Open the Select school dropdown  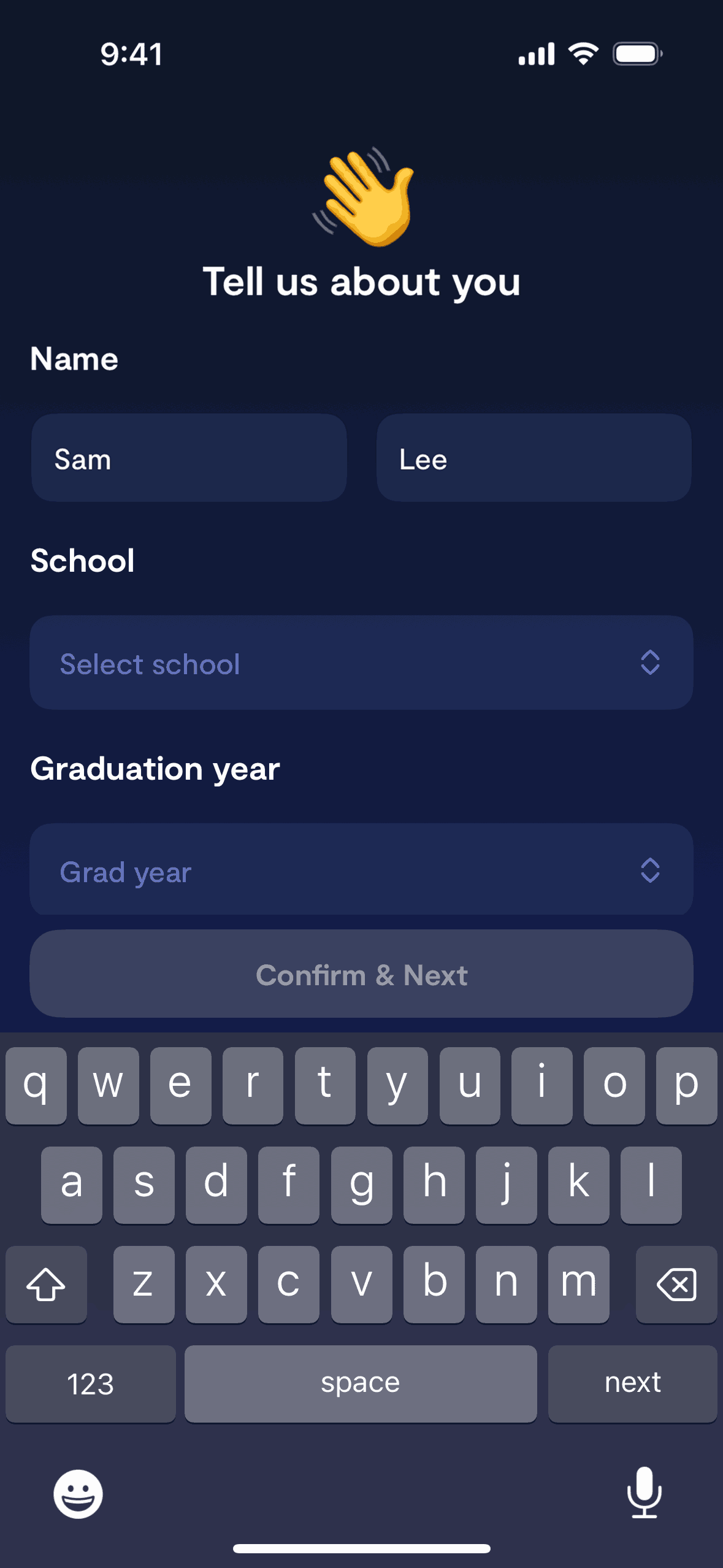coord(361,663)
